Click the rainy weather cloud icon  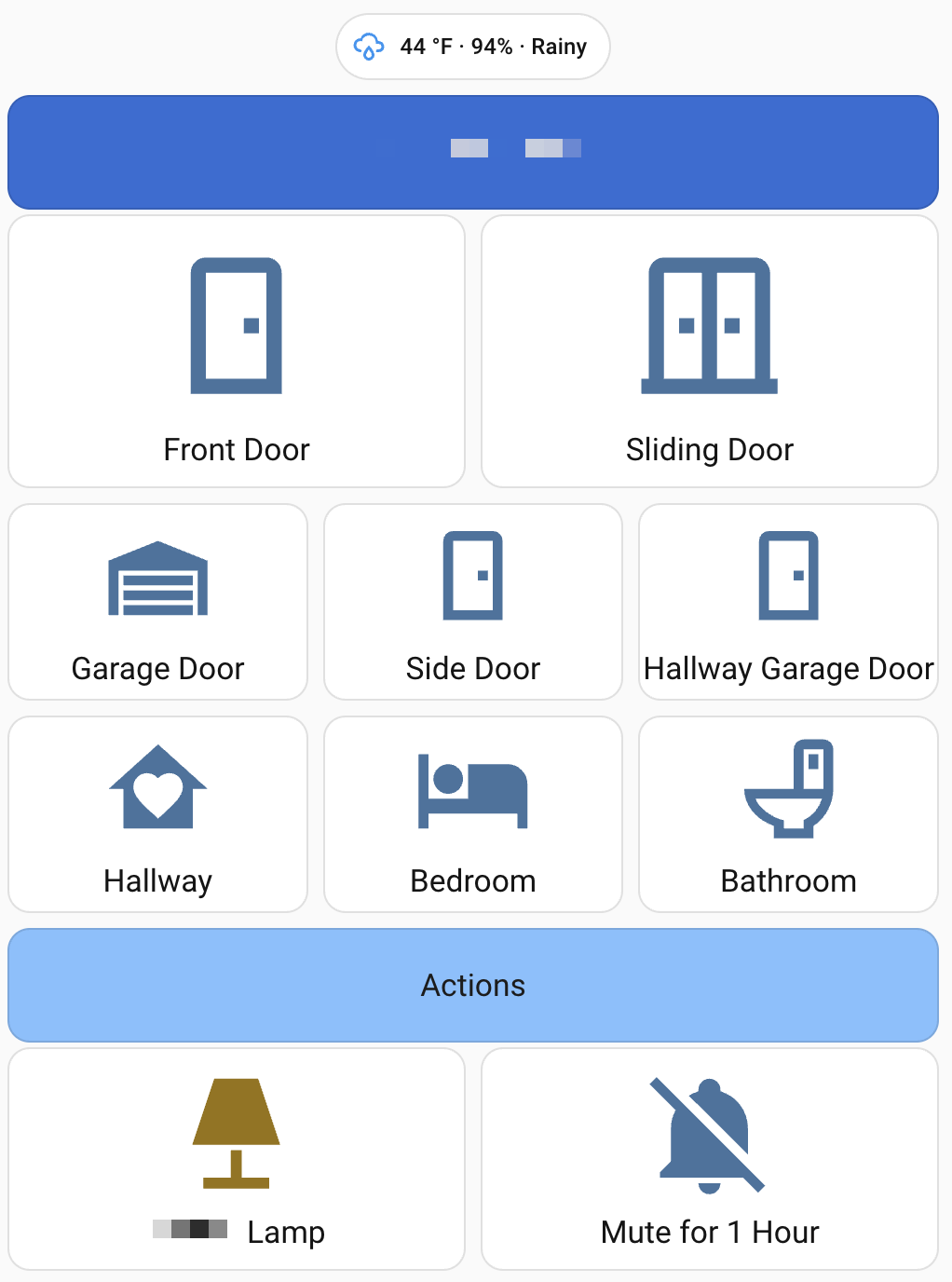(x=369, y=46)
